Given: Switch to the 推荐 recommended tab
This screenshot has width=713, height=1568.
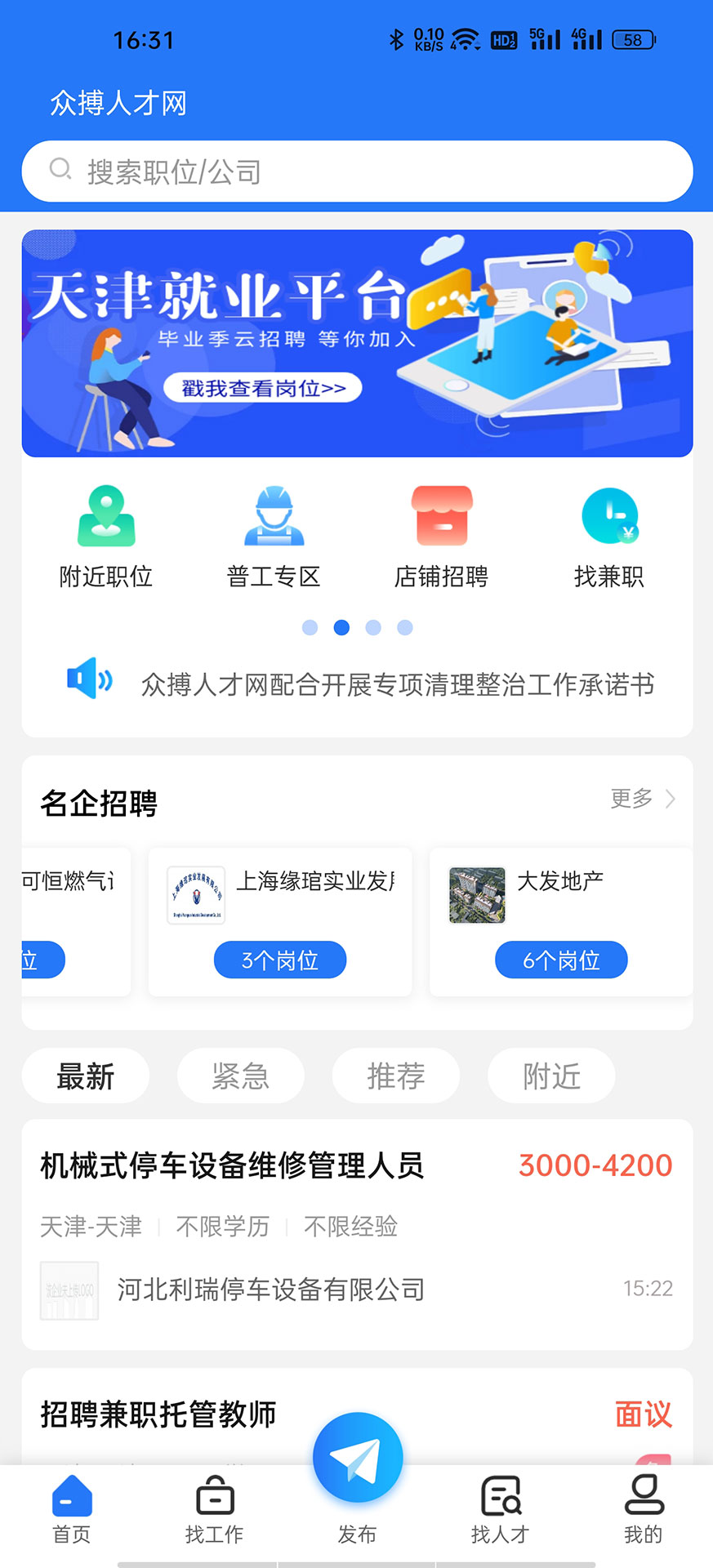Looking at the screenshot, I should click(395, 1076).
